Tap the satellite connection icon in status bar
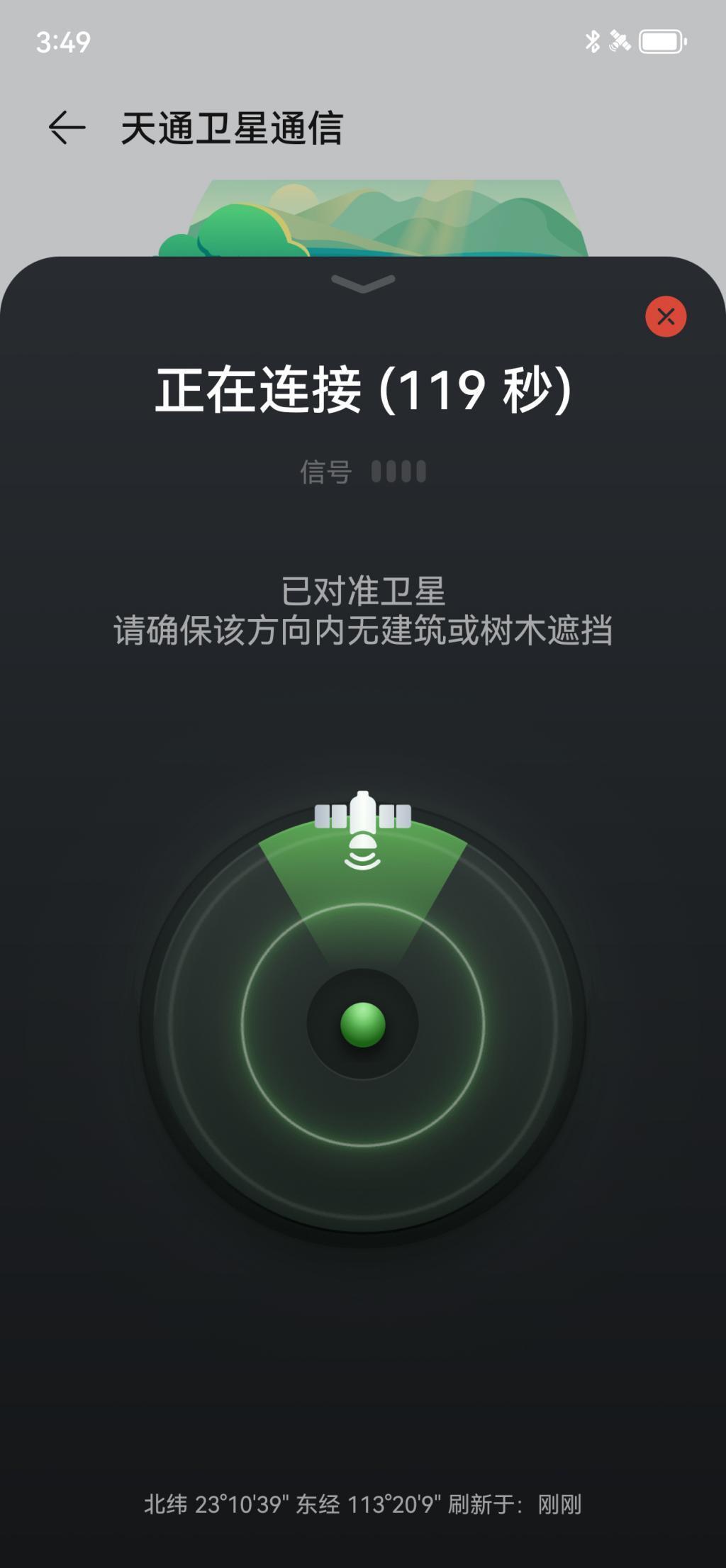Image resolution: width=726 pixels, height=1568 pixels. pyautogui.click(x=619, y=43)
